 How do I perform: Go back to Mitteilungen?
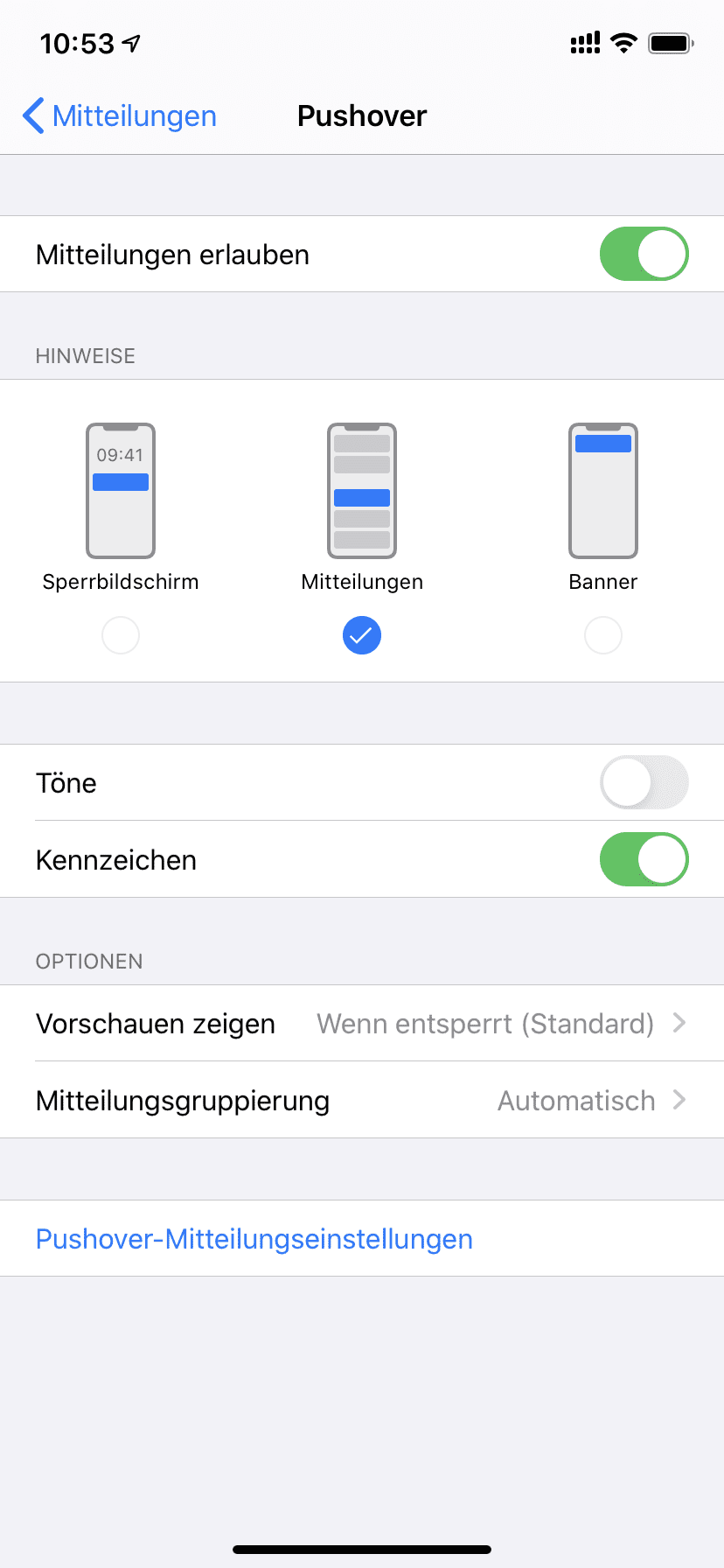120,116
